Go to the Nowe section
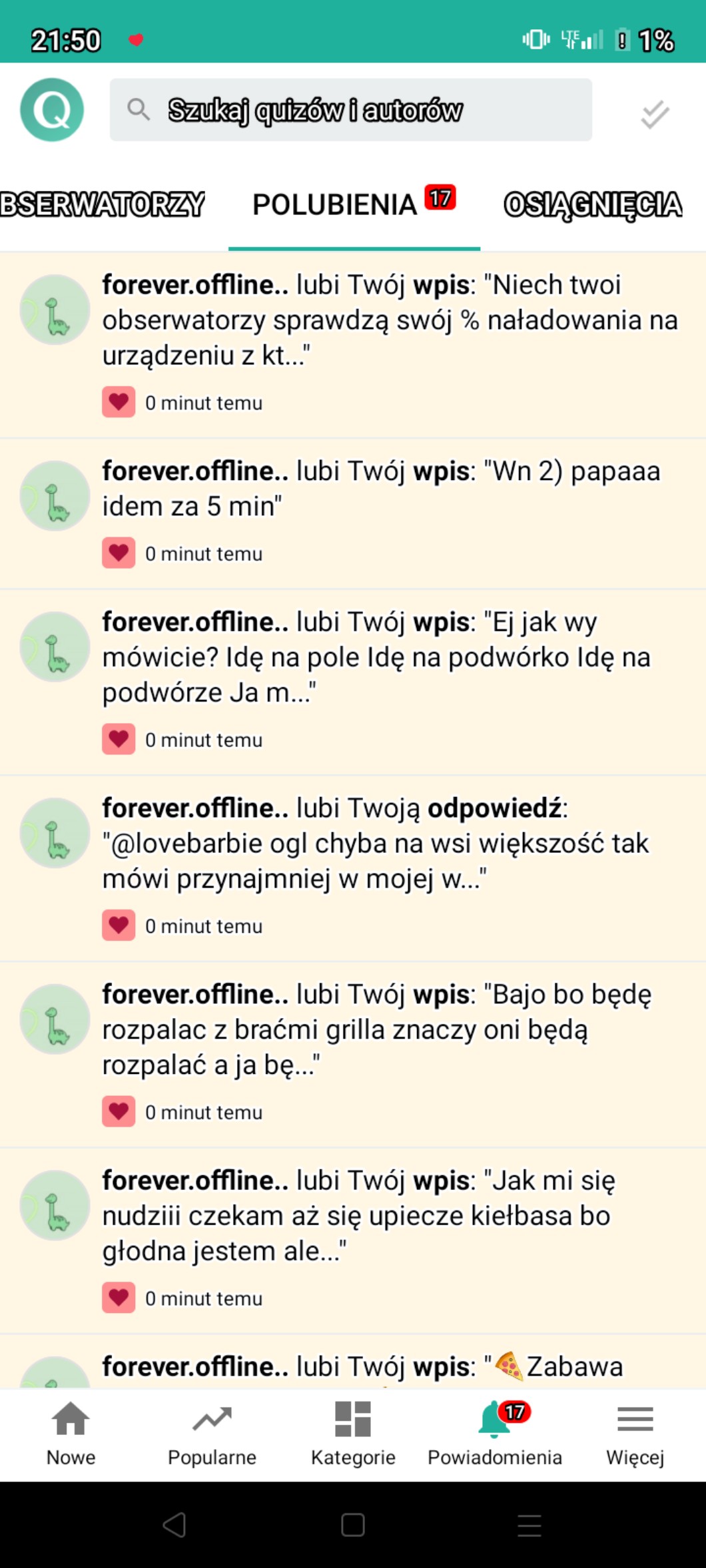The height and width of the screenshot is (1568, 706). pos(71,1434)
